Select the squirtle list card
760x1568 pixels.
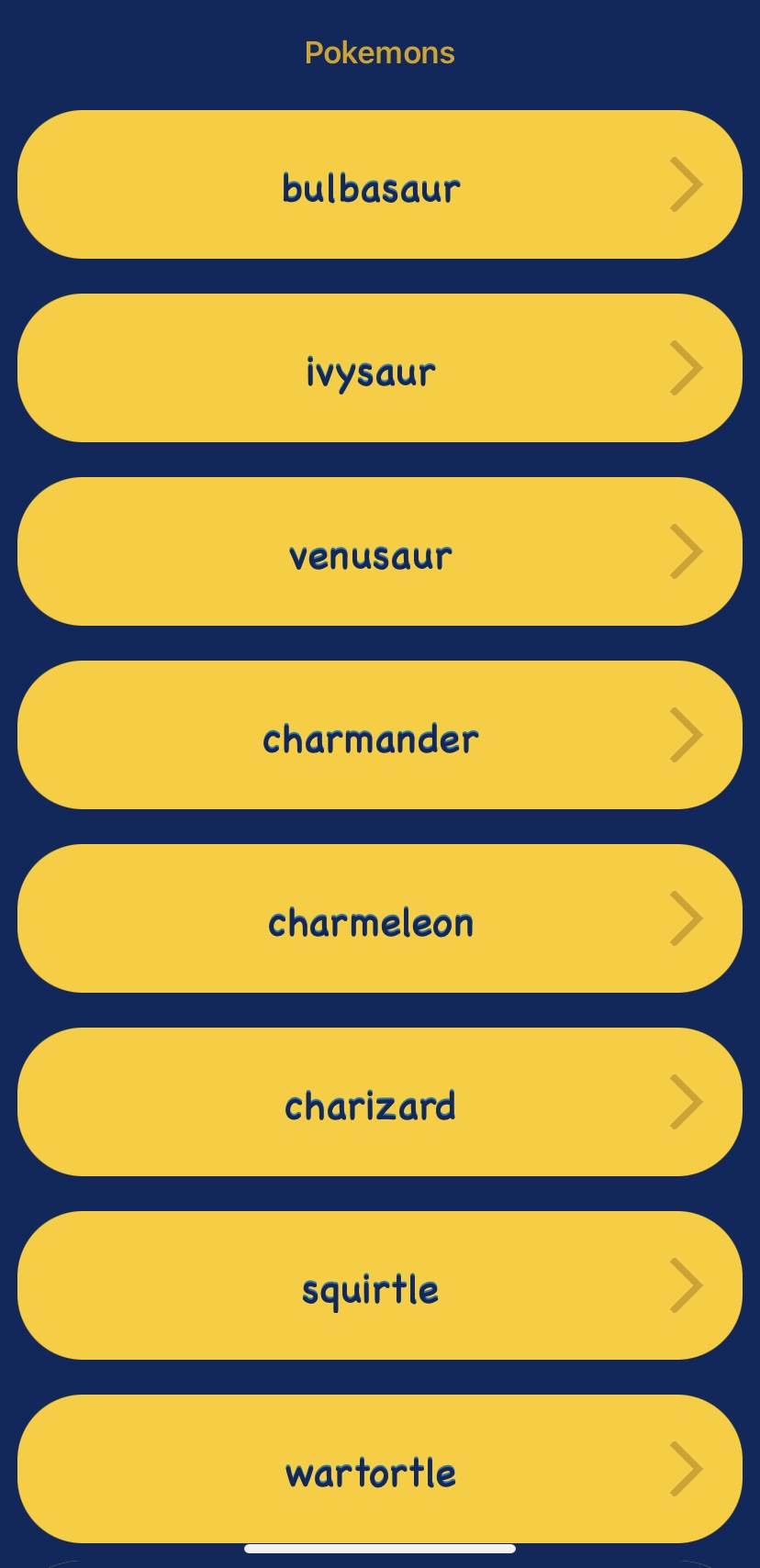click(x=379, y=1285)
